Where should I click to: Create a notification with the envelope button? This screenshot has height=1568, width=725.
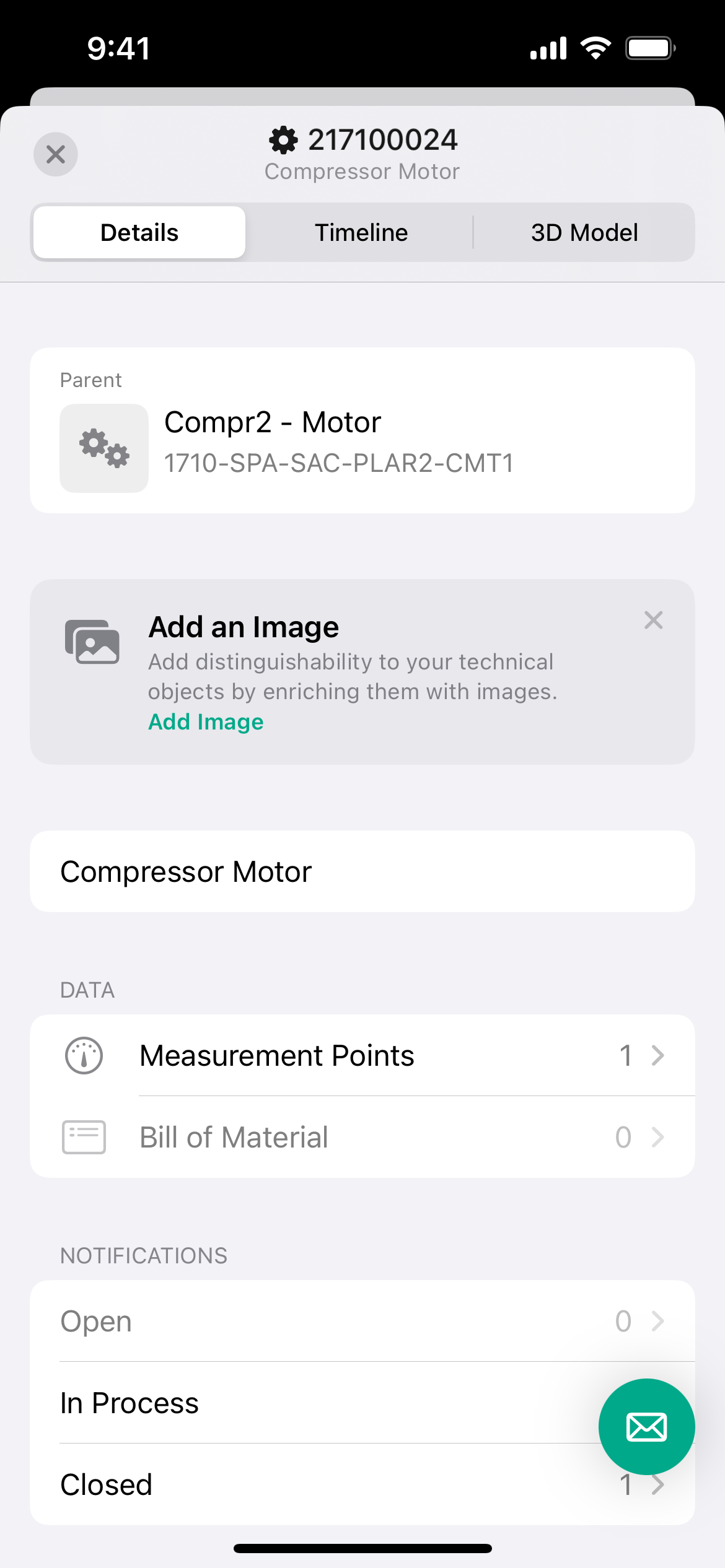[646, 1427]
